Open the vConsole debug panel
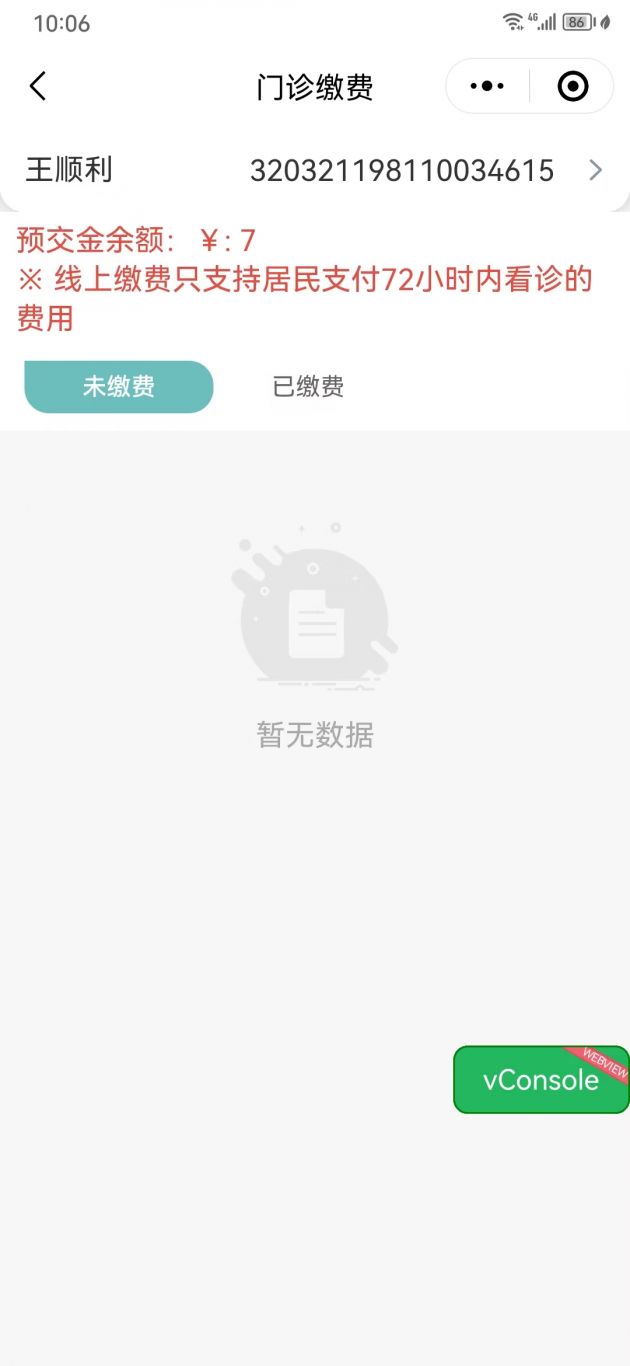Image resolution: width=630 pixels, height=1366 pixels. (x=541, y=1080)
